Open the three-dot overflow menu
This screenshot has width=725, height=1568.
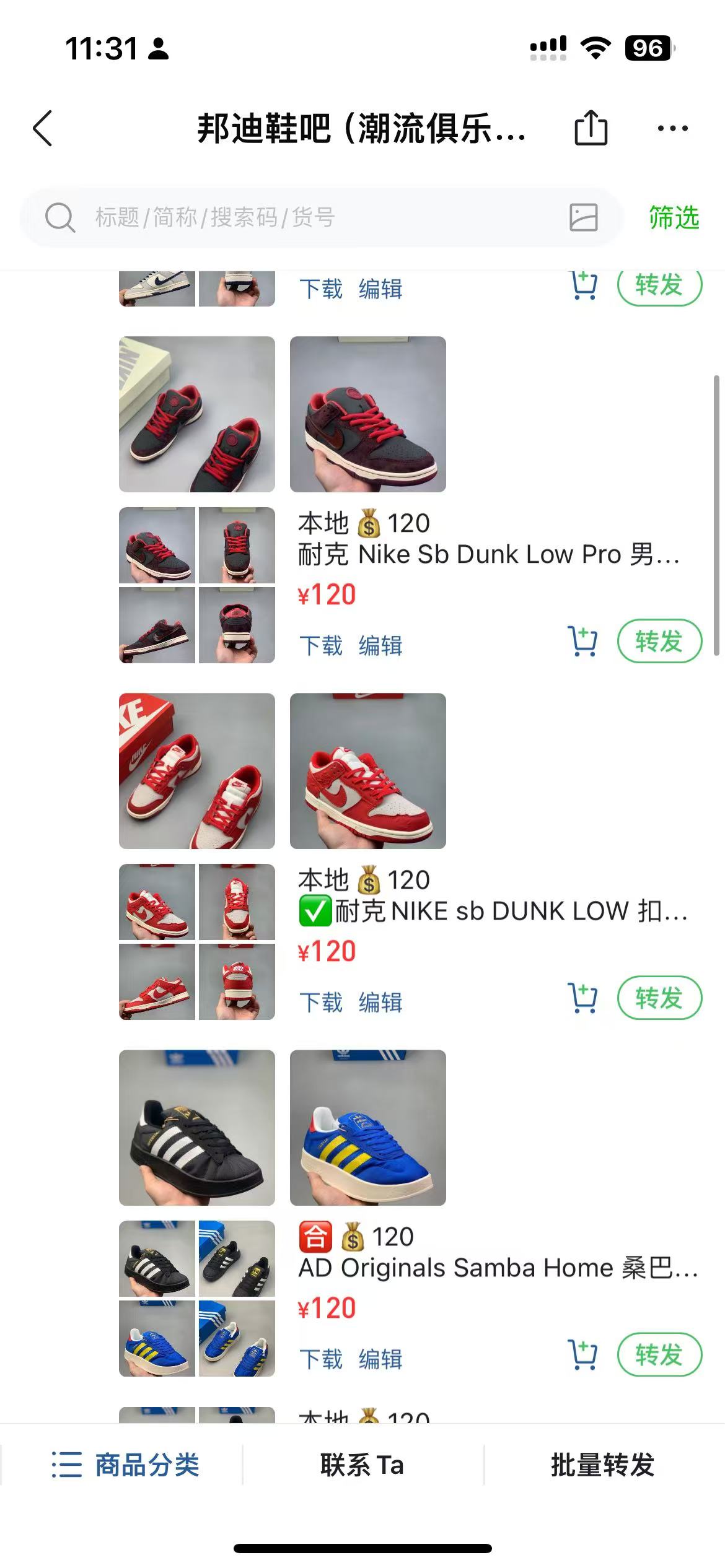point(672,129)
